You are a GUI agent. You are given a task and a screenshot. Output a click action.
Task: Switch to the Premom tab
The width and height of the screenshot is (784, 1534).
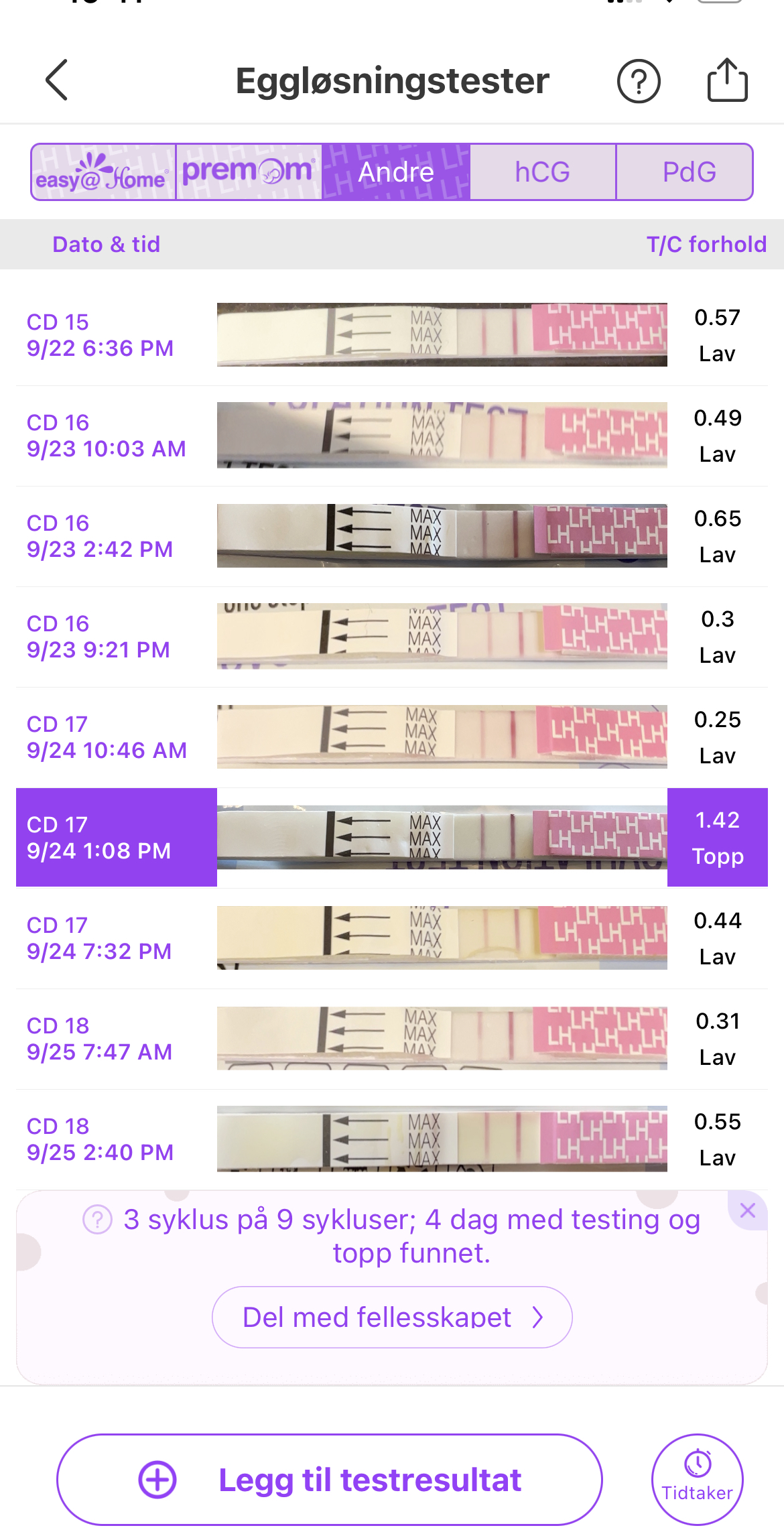tap(249, 172)
